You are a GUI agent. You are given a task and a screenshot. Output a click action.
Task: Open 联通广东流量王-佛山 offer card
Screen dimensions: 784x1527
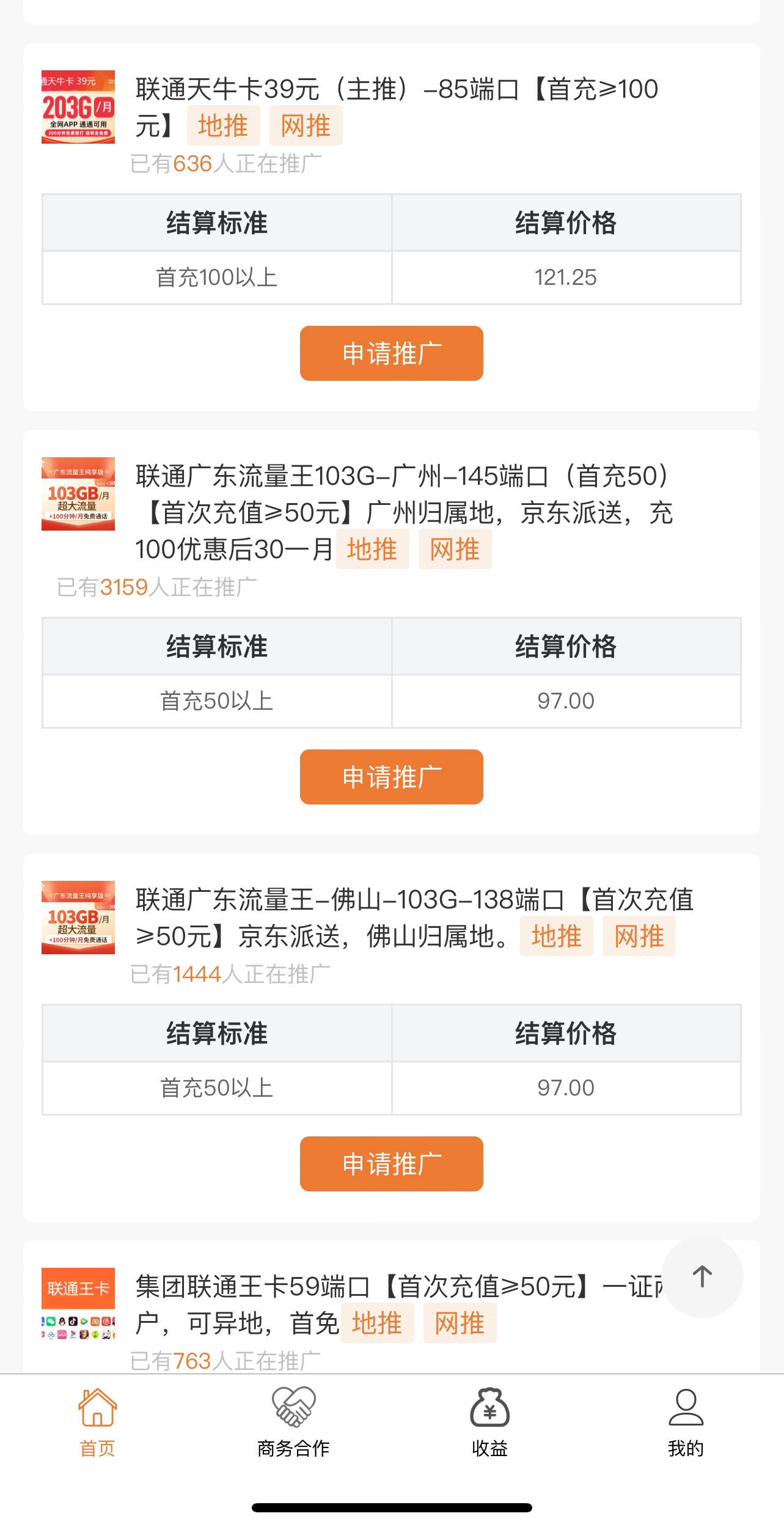(414, 918)
